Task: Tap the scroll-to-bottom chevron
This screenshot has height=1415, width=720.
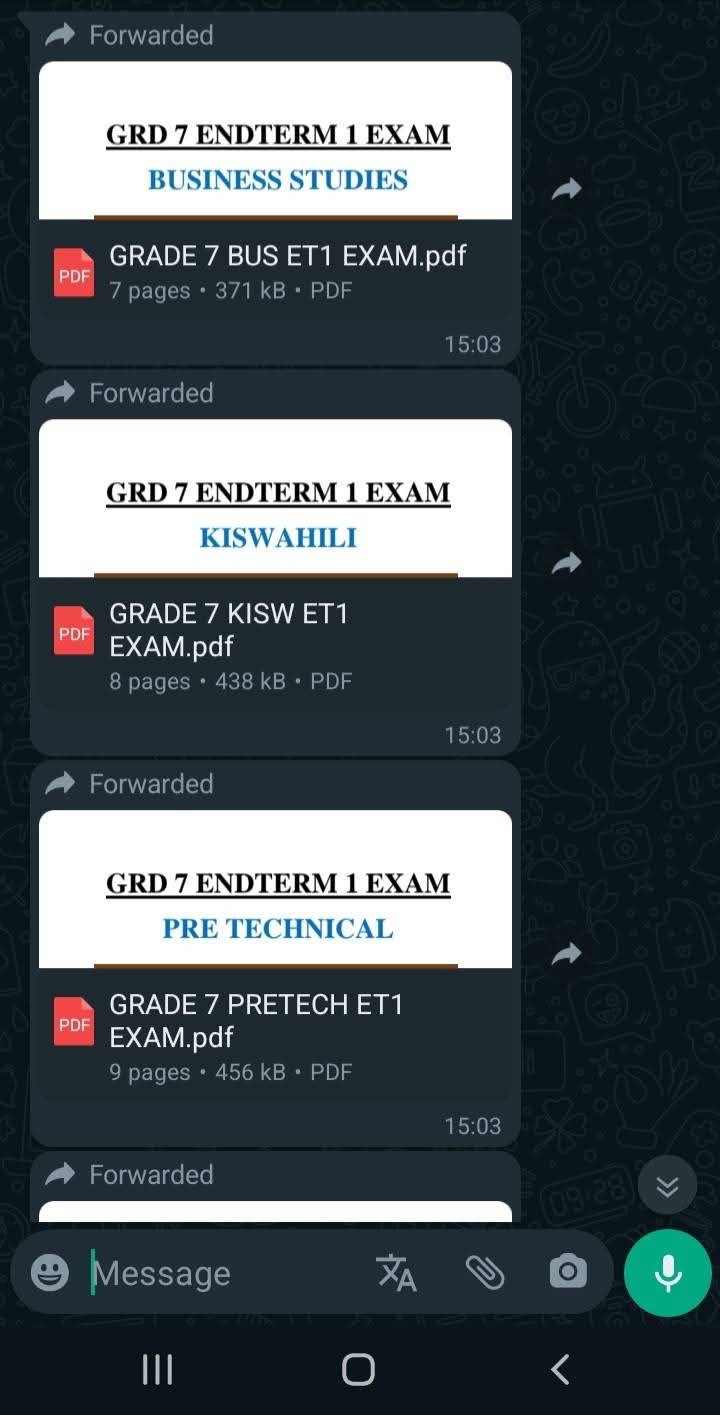Action: pos(666,1185)
